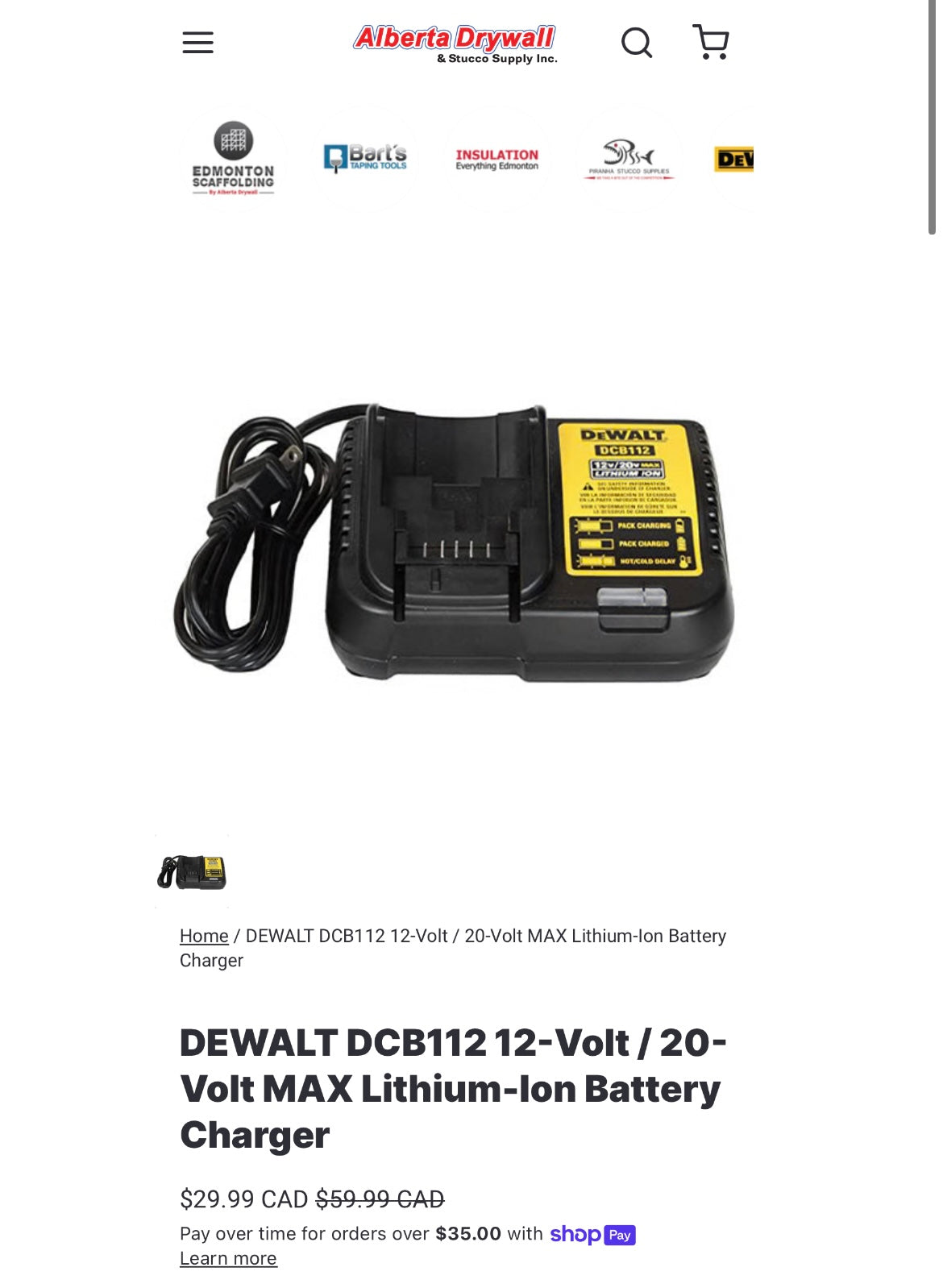The image size is (943, 1288).
Task: Open the hamburger navigation menu
Action: pos(197,43)
